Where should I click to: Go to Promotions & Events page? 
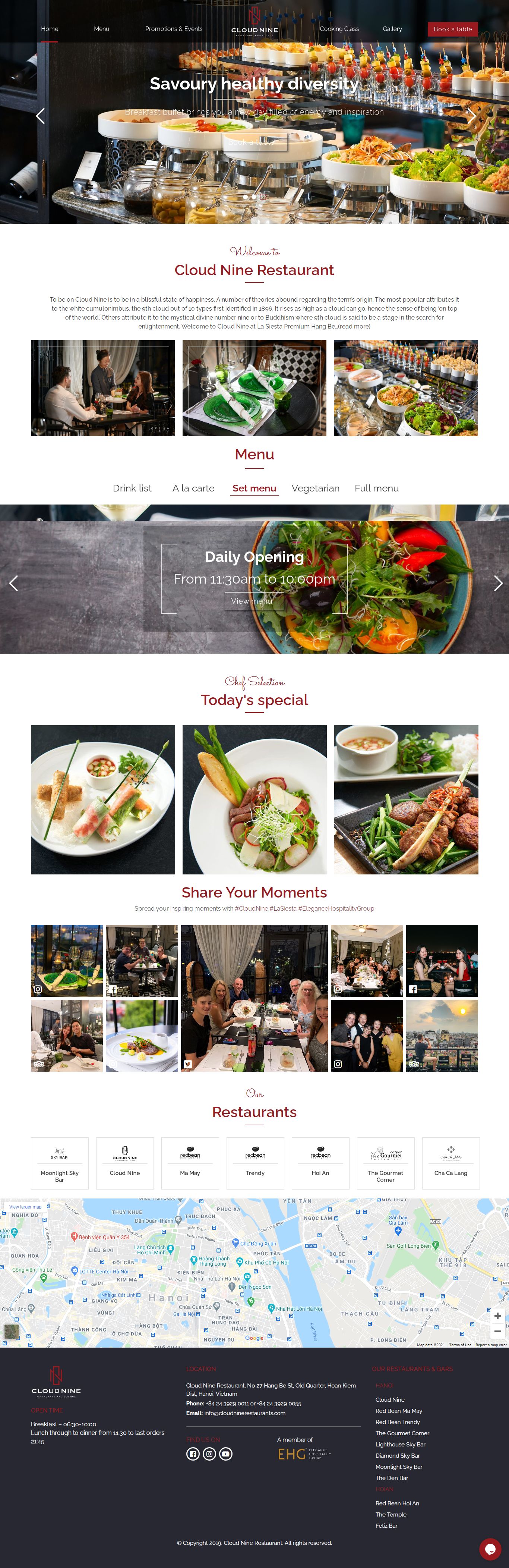pos(173,29)
